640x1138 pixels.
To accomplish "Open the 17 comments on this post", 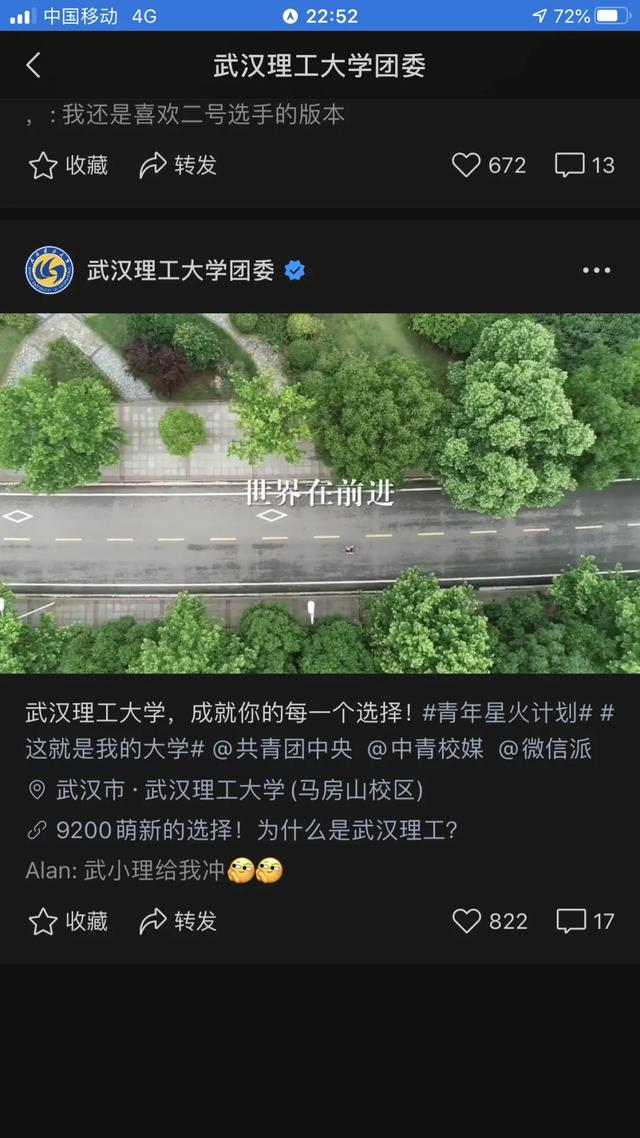I will [585, 920].
